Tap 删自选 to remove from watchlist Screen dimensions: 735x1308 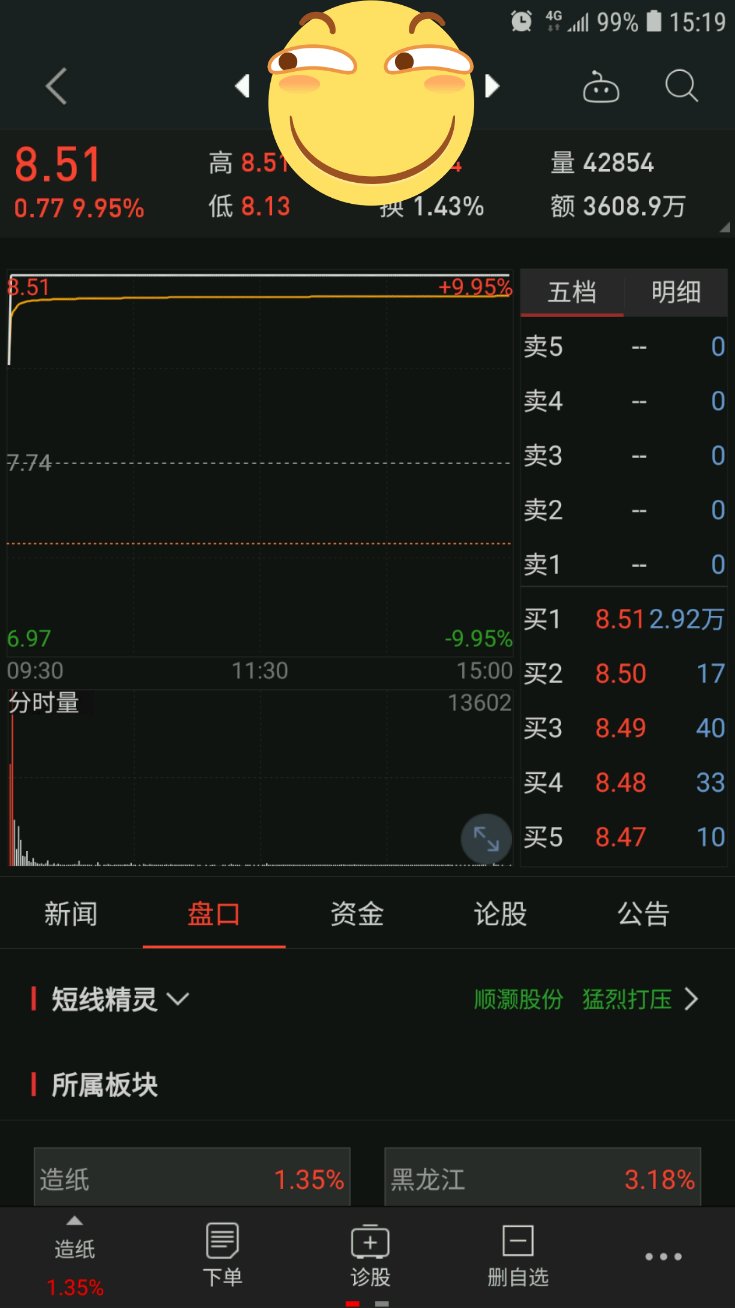[x=518, y=1255]
